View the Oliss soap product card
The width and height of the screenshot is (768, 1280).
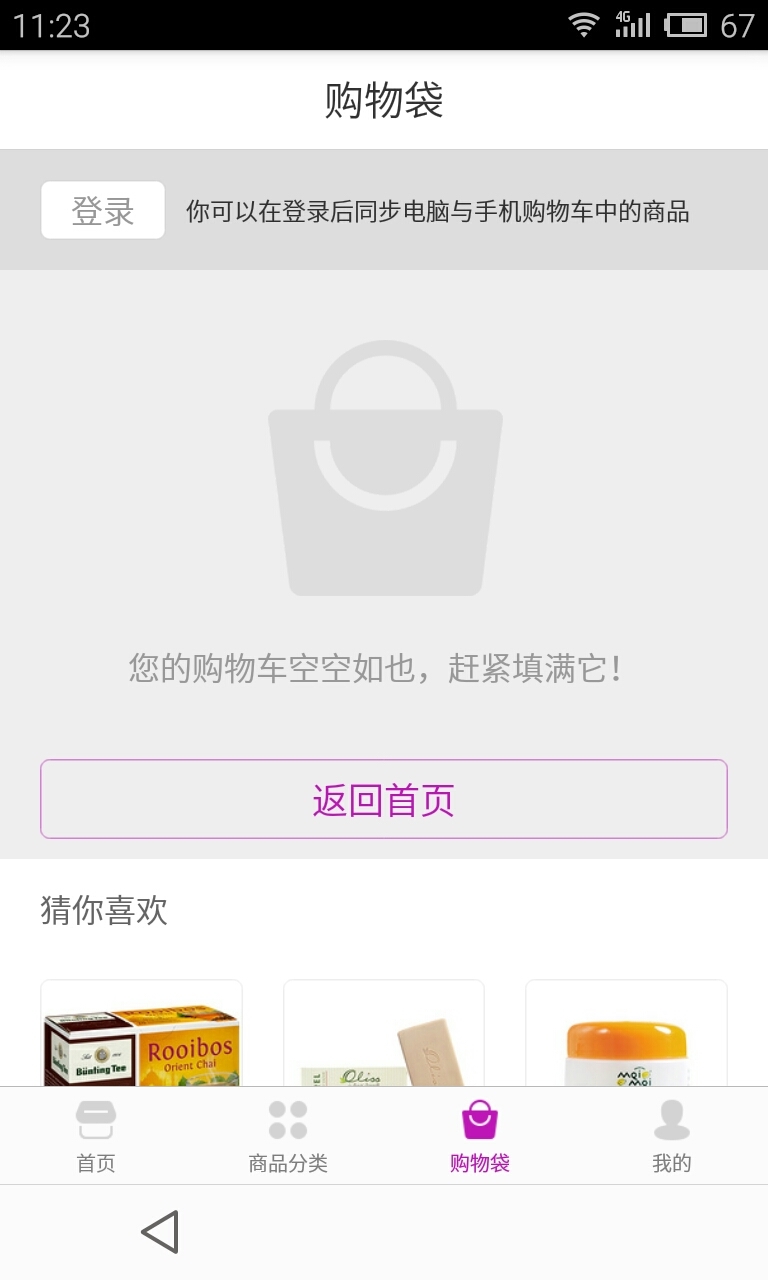[x=384, y=1035]
